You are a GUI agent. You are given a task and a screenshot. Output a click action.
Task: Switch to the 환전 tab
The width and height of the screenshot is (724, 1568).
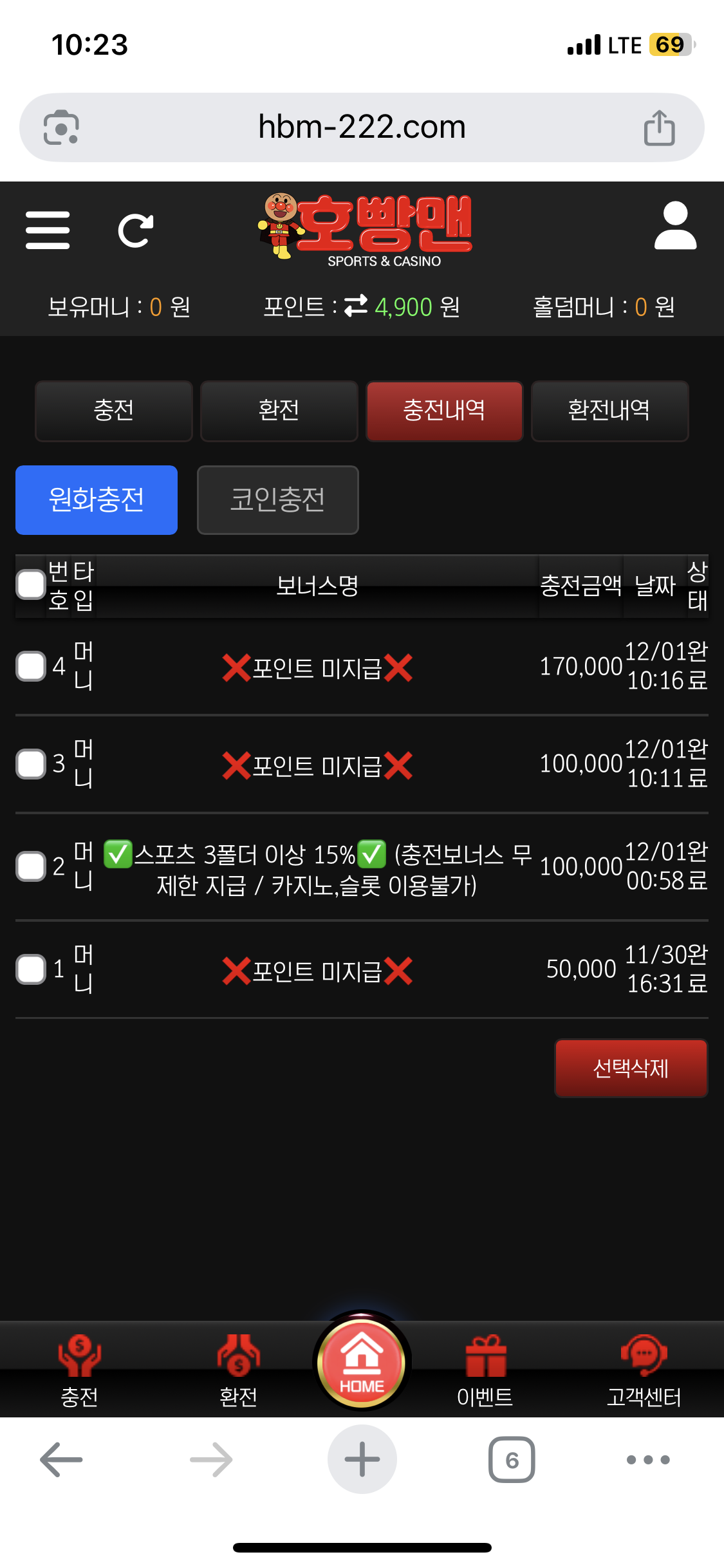(279, 411)
